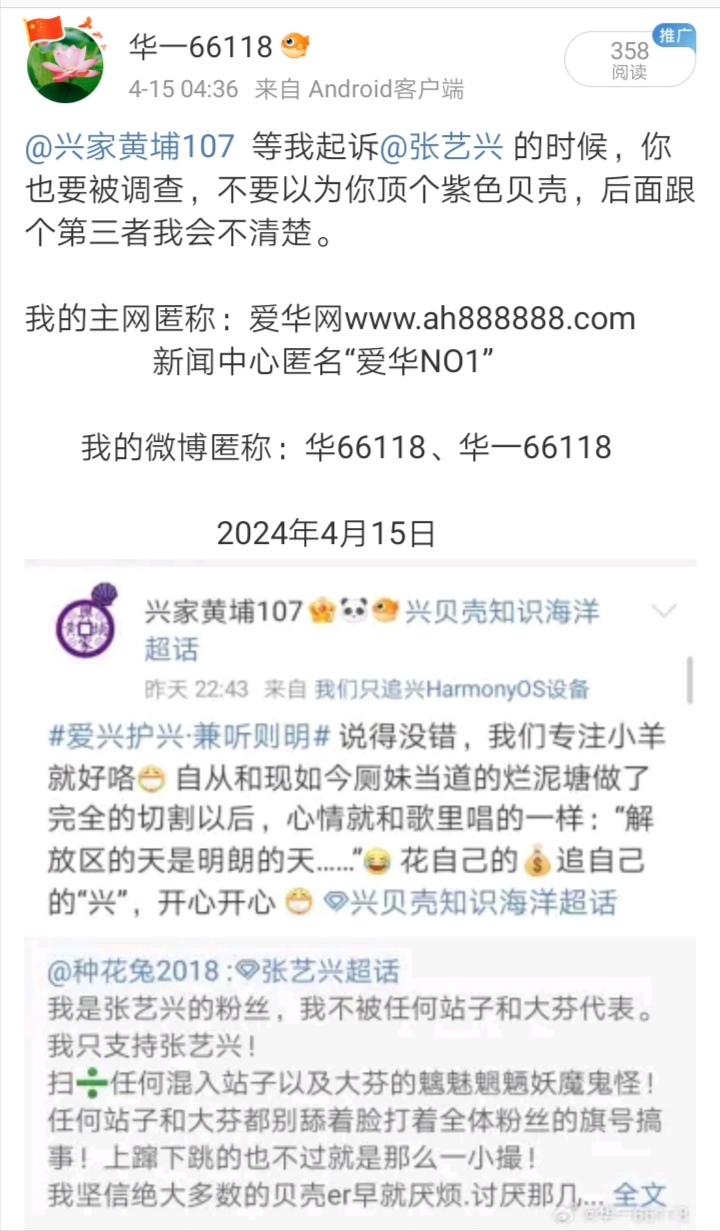
Task: Open the @兴家黄埔107 mention link
Action: pos(130,147)
